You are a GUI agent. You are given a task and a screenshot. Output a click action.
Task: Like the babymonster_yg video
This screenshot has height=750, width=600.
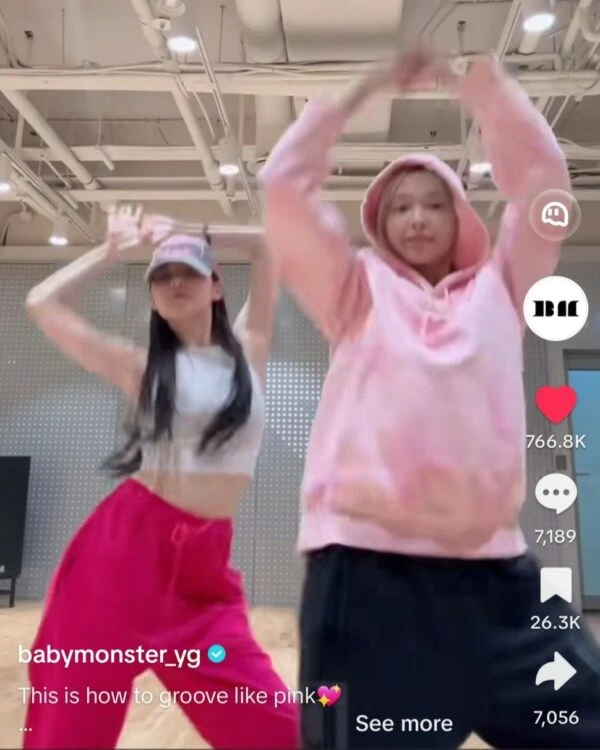point(556,404)
